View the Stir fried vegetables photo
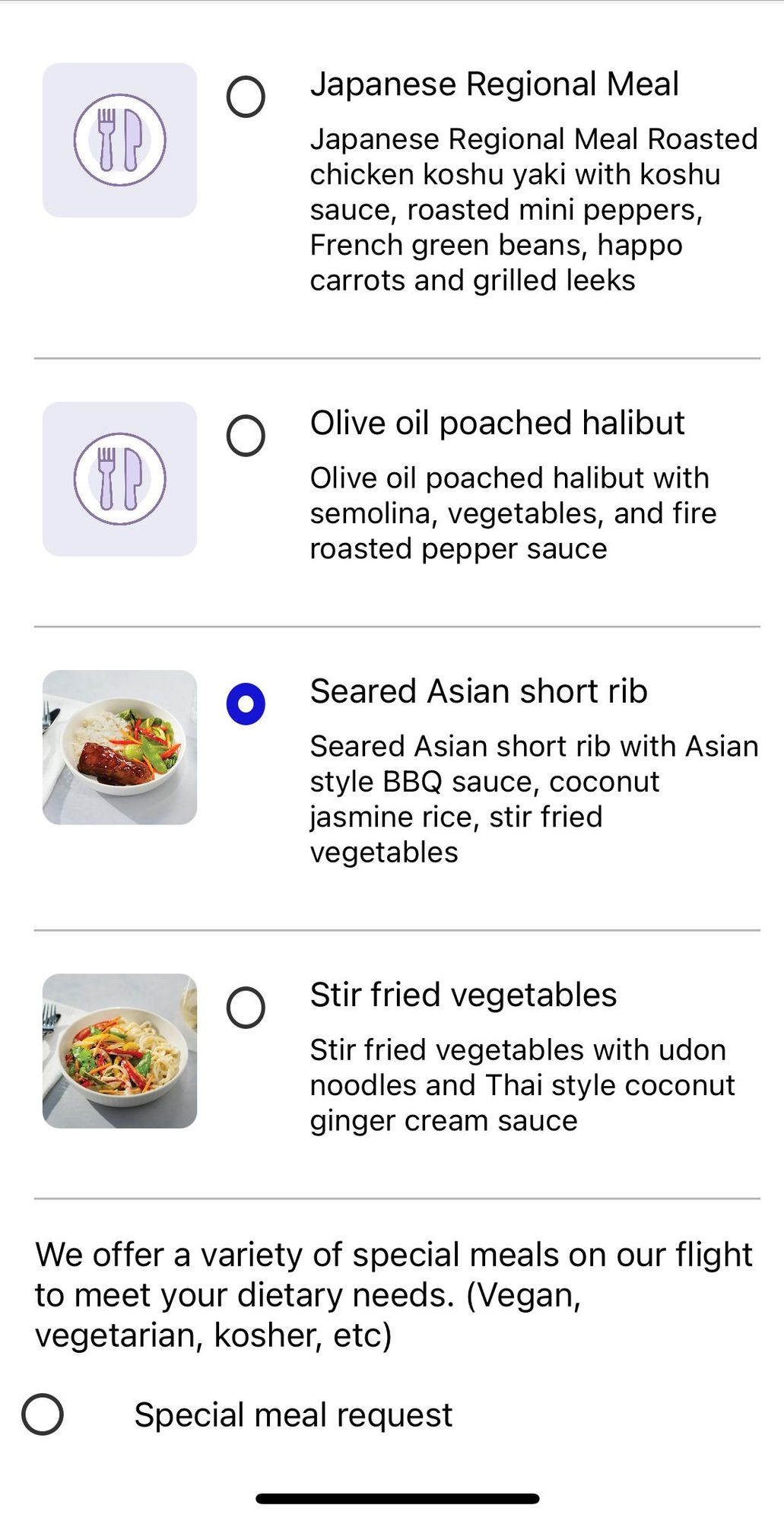The image size is (784, 1521). 119,1051
